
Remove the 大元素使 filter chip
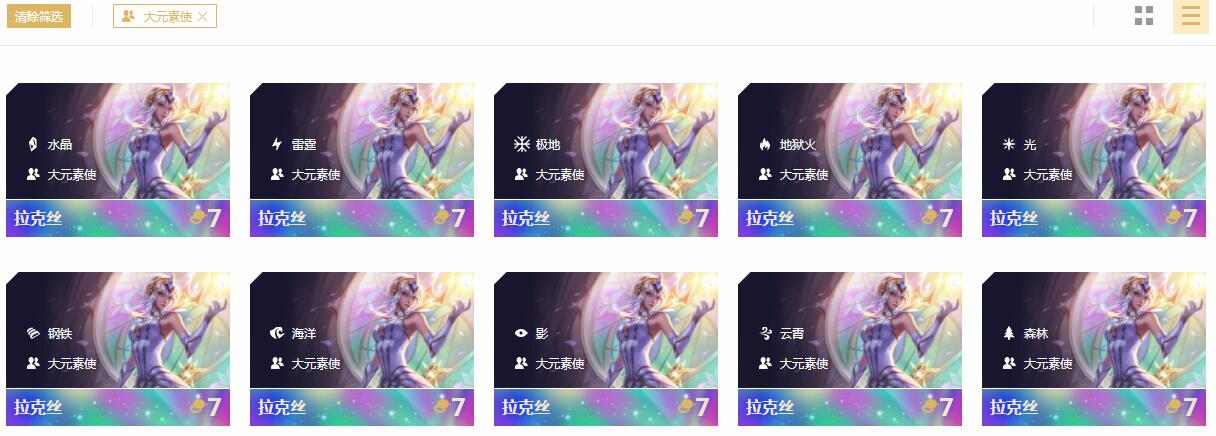coord(203,16)
